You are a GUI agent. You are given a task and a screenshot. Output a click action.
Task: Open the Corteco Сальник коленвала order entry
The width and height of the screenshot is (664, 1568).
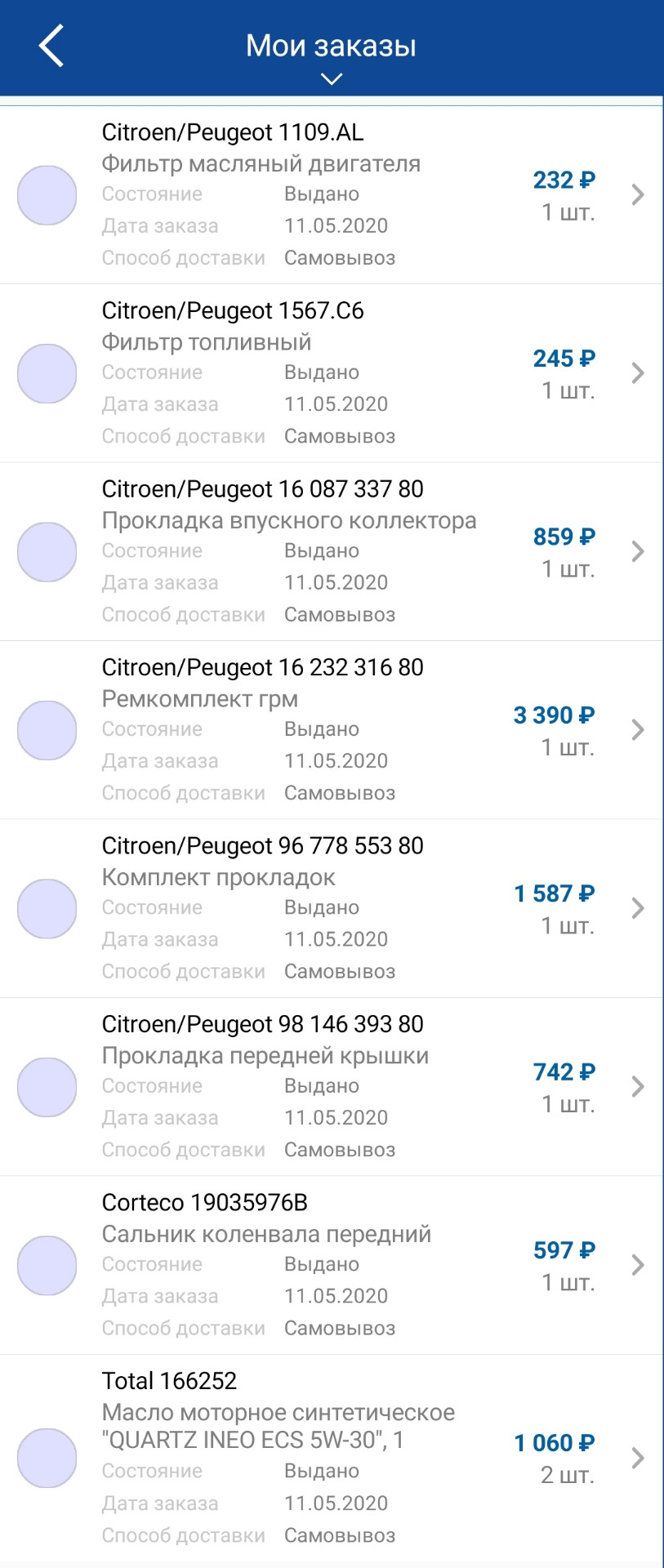coord(327,1264)
